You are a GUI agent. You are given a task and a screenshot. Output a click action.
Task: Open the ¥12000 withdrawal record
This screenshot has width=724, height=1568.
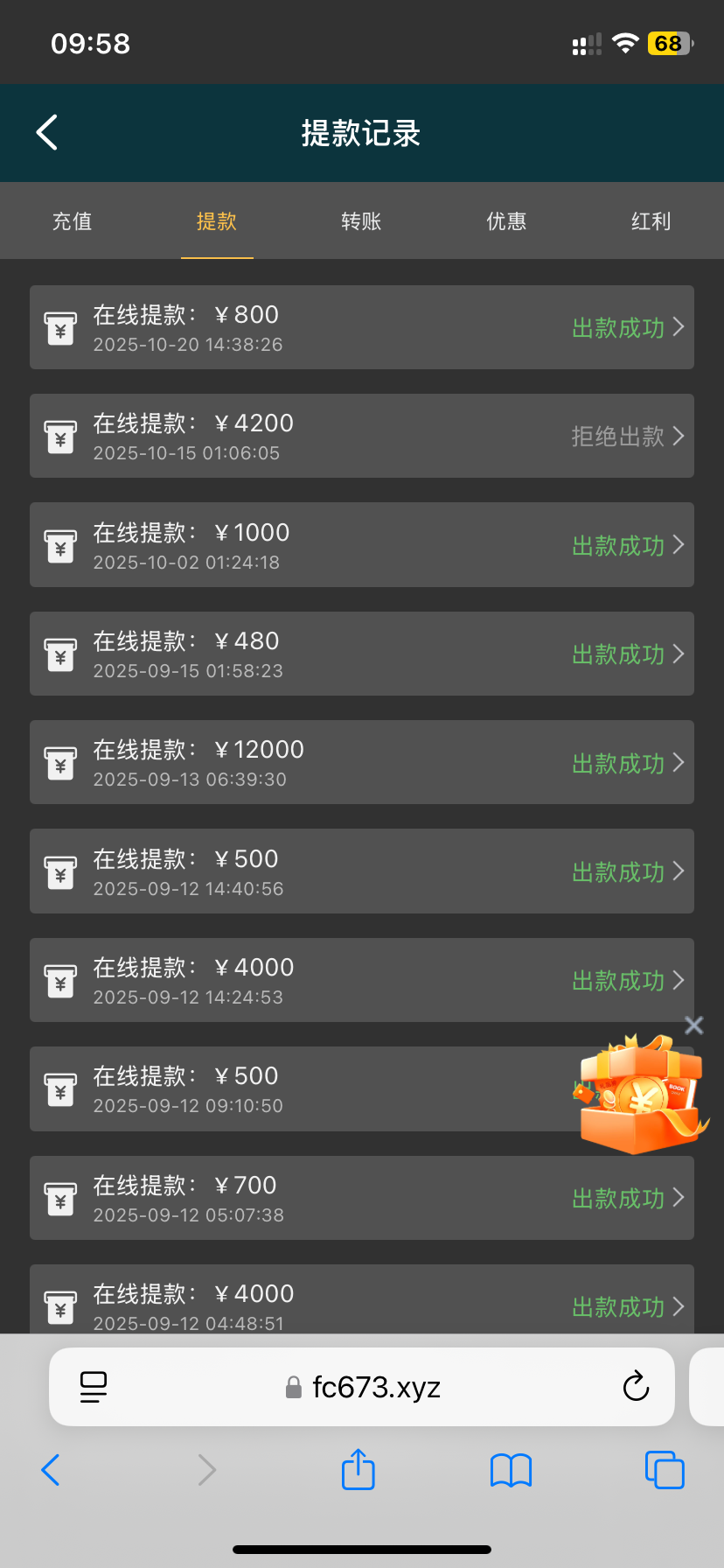coord(361,762)
